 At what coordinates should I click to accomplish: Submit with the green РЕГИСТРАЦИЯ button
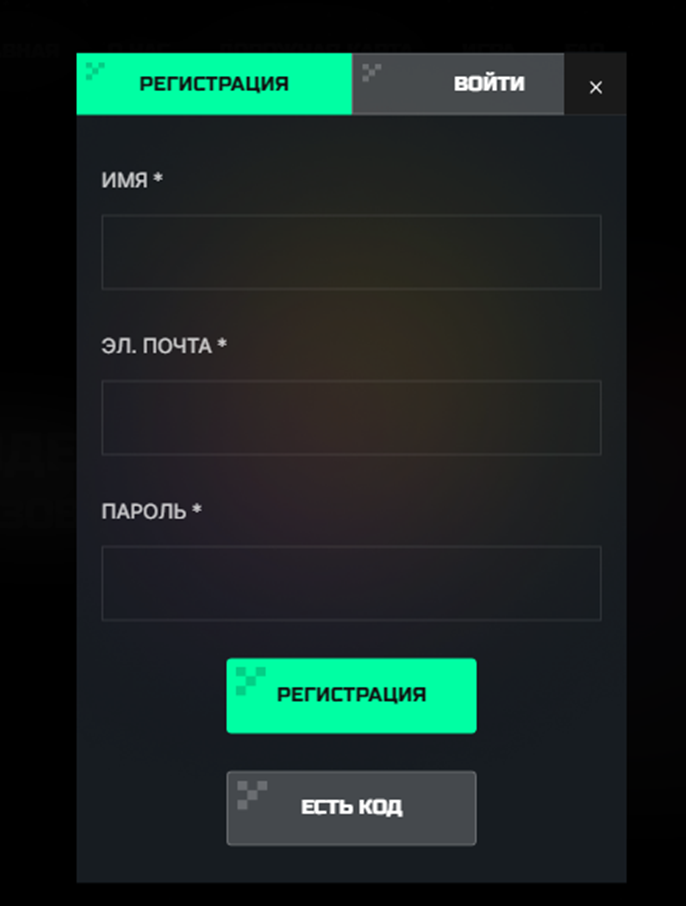351,695
